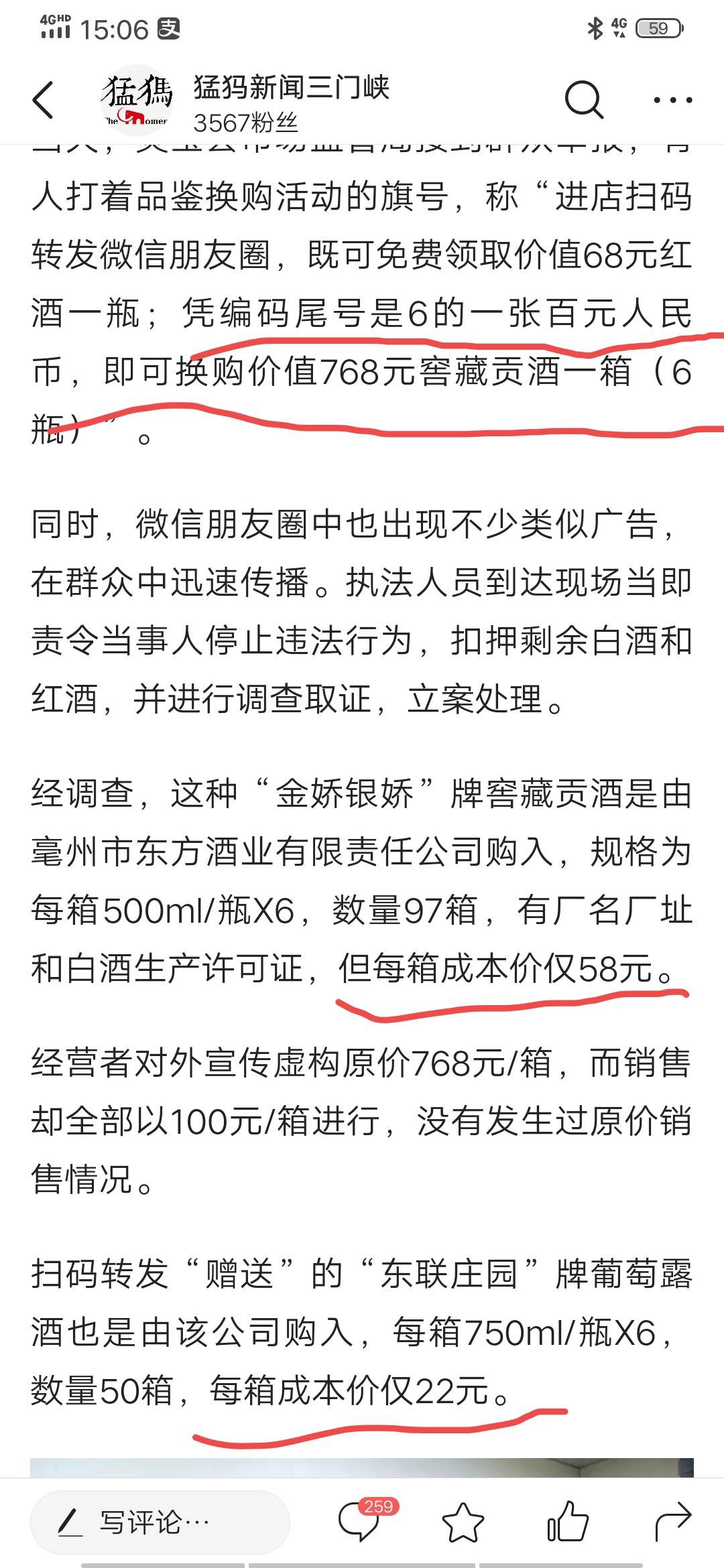The image size is (724, 1568).
Task: Search within this account
Action: click(x=583, y=101)
